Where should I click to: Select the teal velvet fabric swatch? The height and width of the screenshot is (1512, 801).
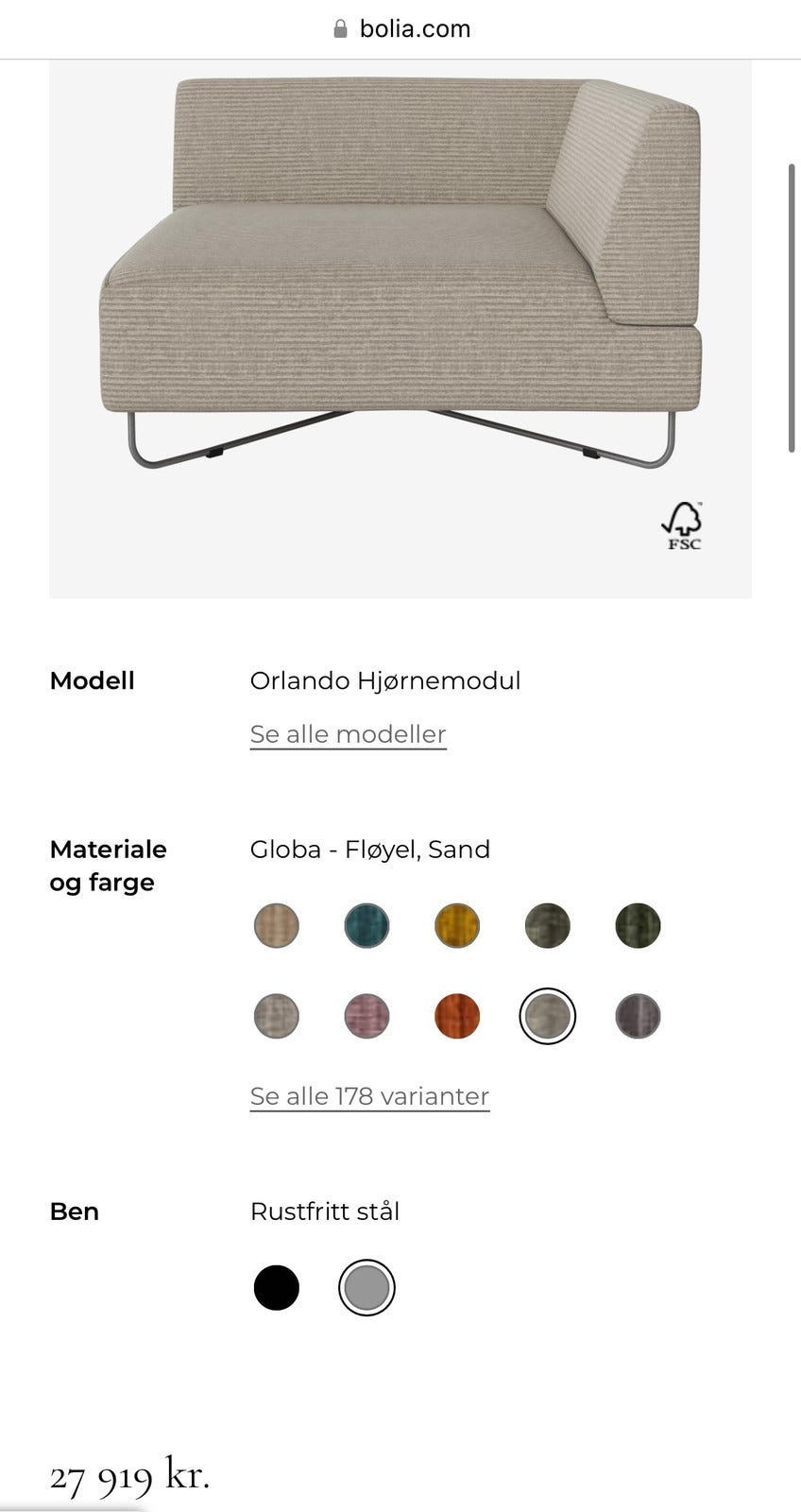(x=366, y=926)
